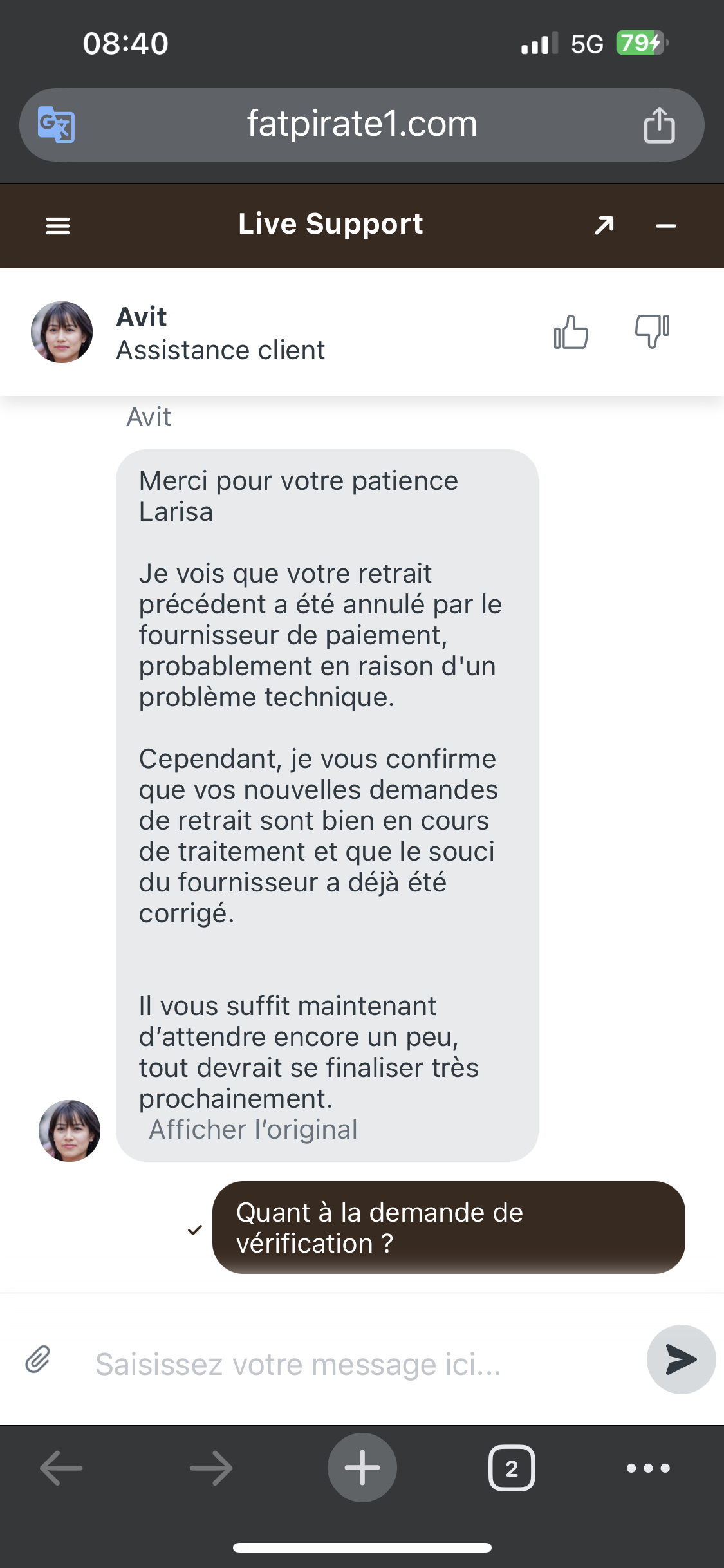Open the browser tabs switcher
The width and height of the screenshot is (724, 1568).
512,1468
